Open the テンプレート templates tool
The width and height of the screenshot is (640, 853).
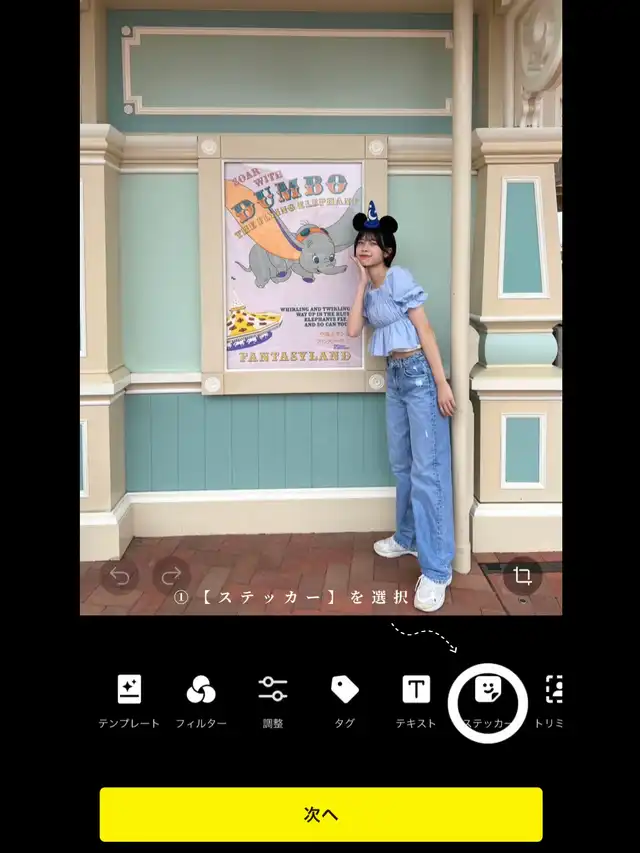click(x=129, y=701)
